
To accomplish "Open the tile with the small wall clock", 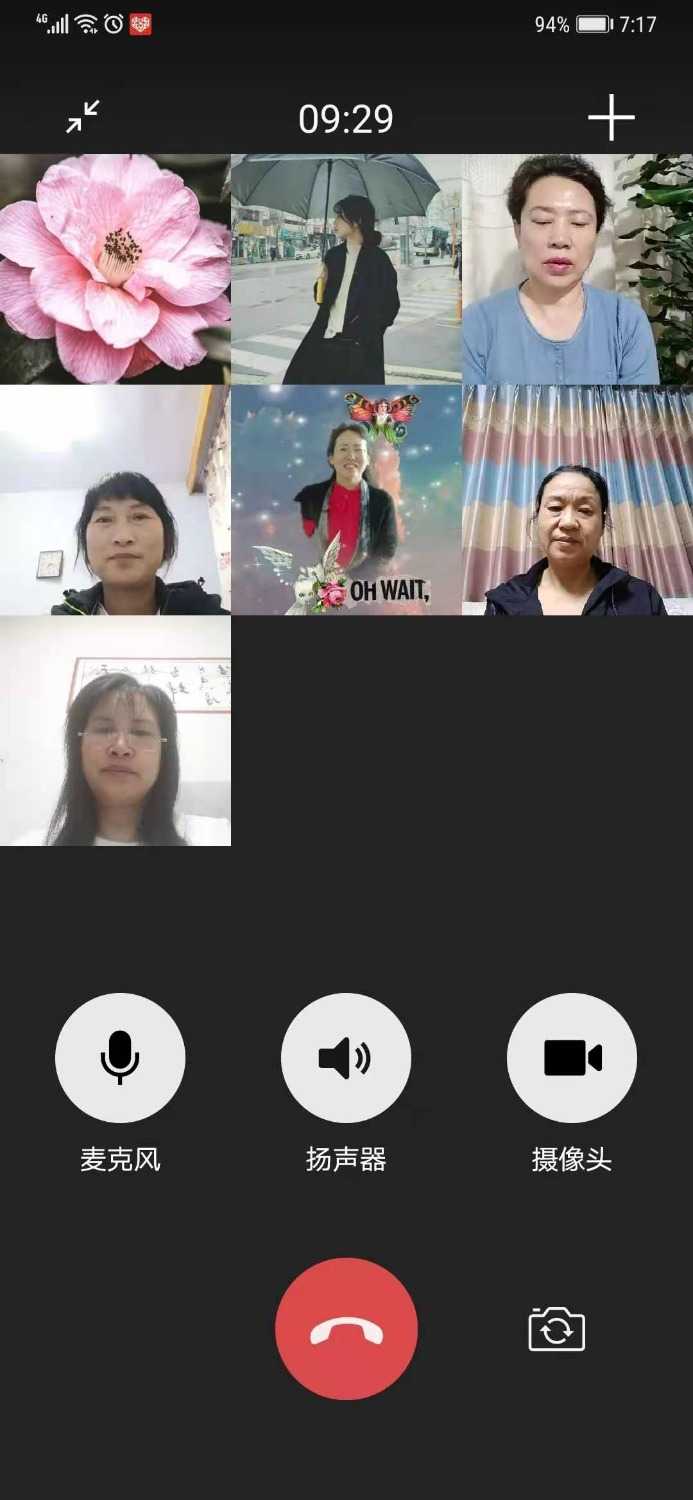I will pos(115,500).
